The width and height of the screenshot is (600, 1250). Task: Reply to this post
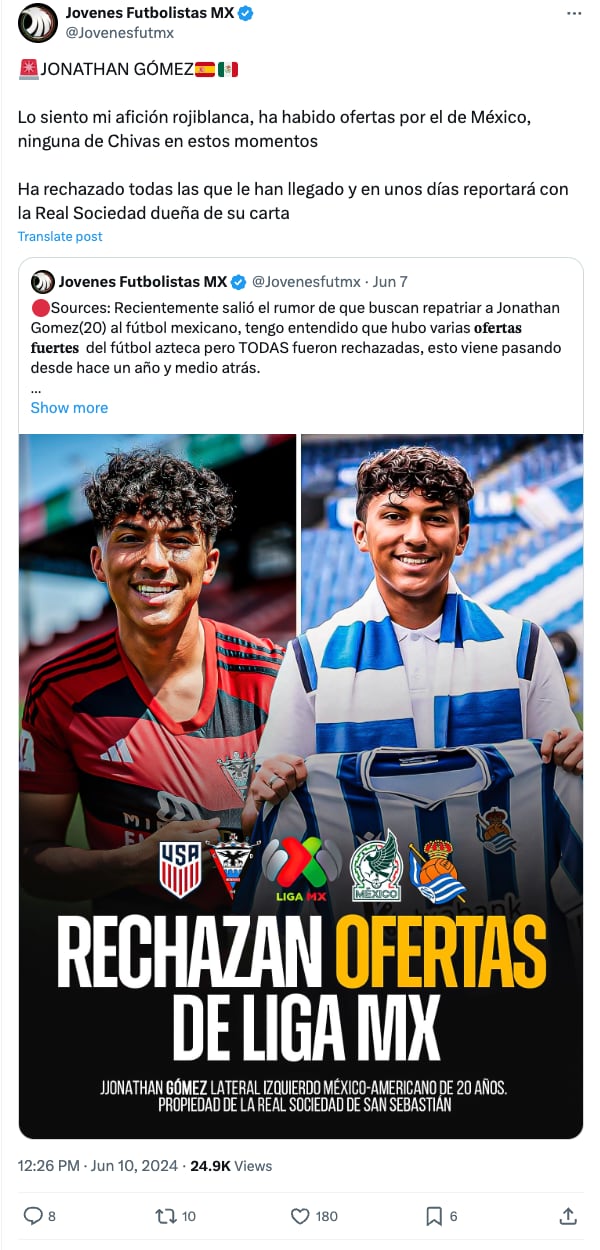coord(33,1216)
